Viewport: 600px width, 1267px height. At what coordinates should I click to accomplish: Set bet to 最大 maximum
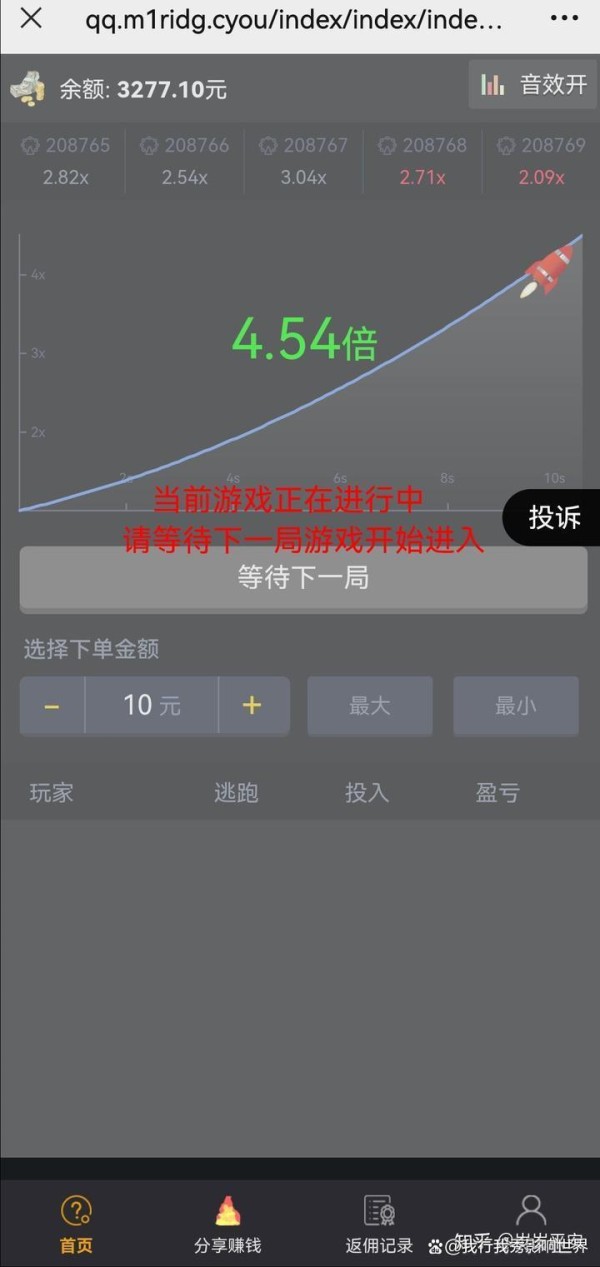[369, 706]
